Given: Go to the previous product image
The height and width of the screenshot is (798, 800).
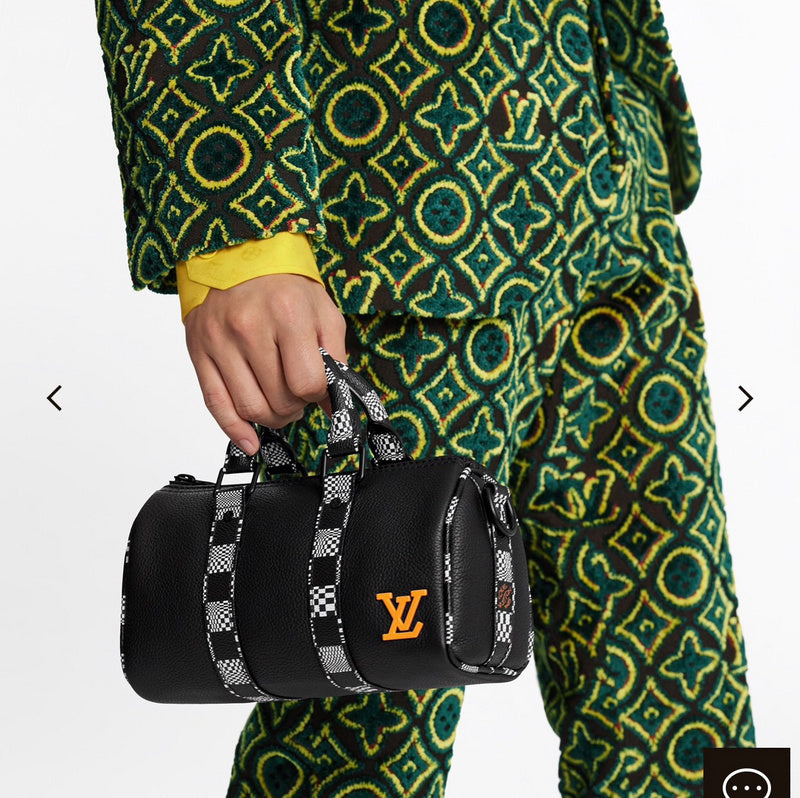Looking at the screenshot, I should coord(54,398).
